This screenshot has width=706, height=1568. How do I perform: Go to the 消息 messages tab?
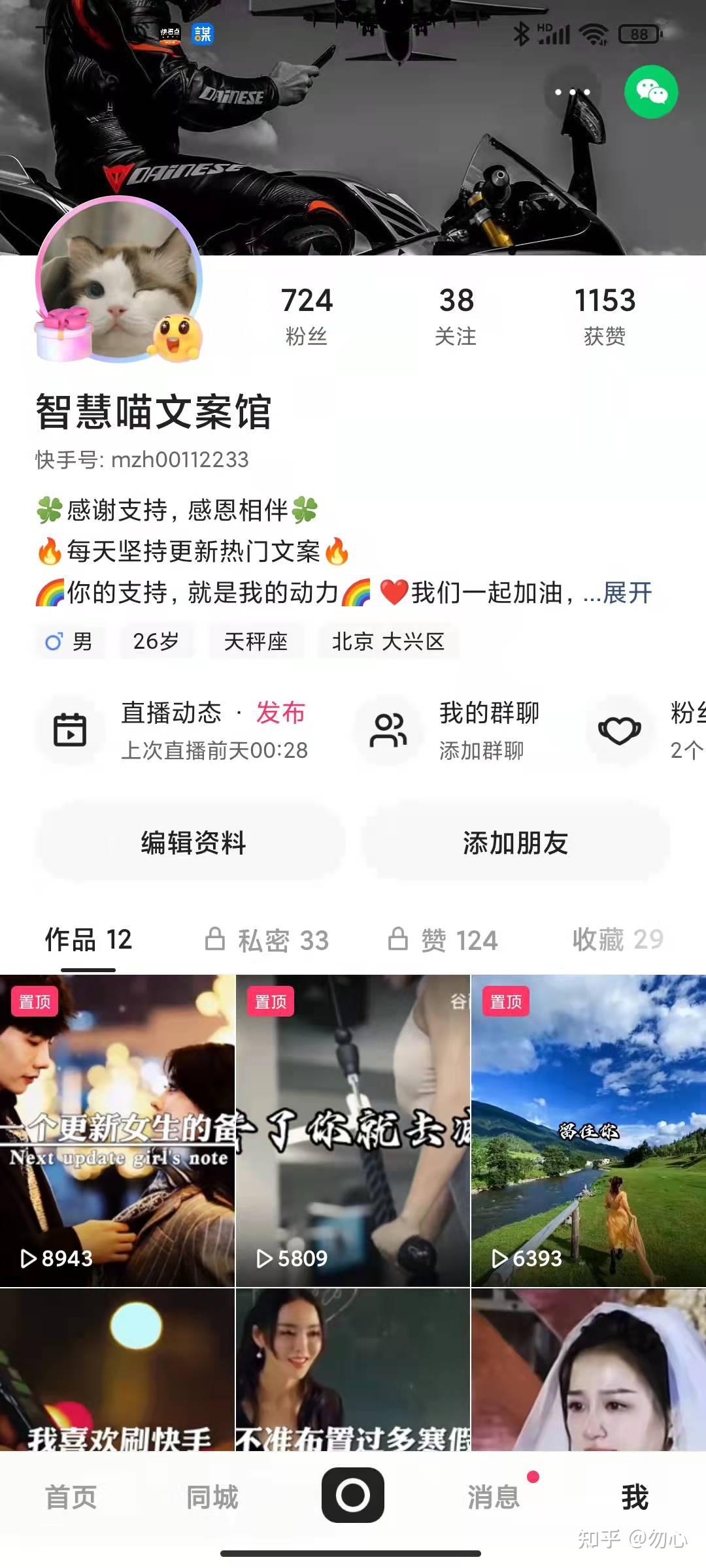492,1497
